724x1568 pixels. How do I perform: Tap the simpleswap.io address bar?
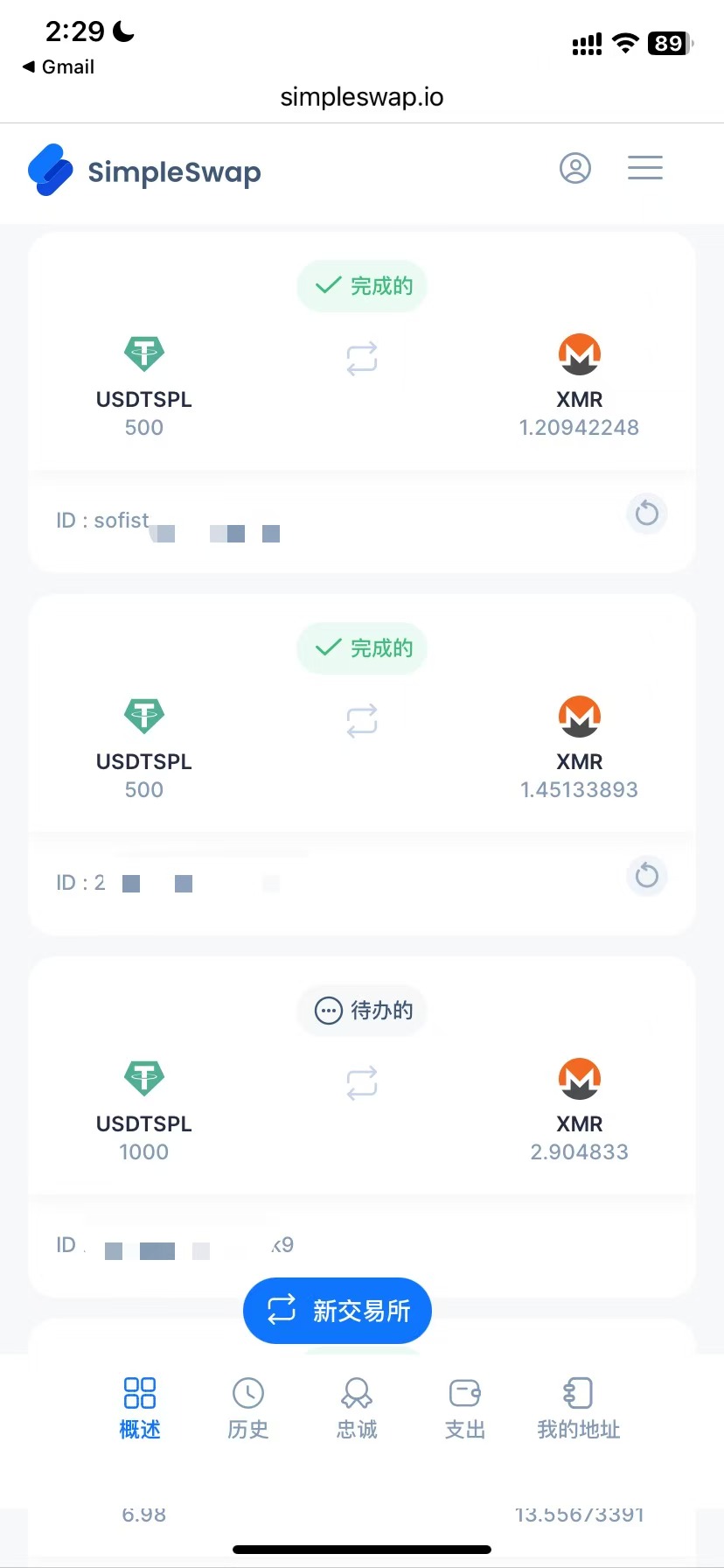(362, 97)
